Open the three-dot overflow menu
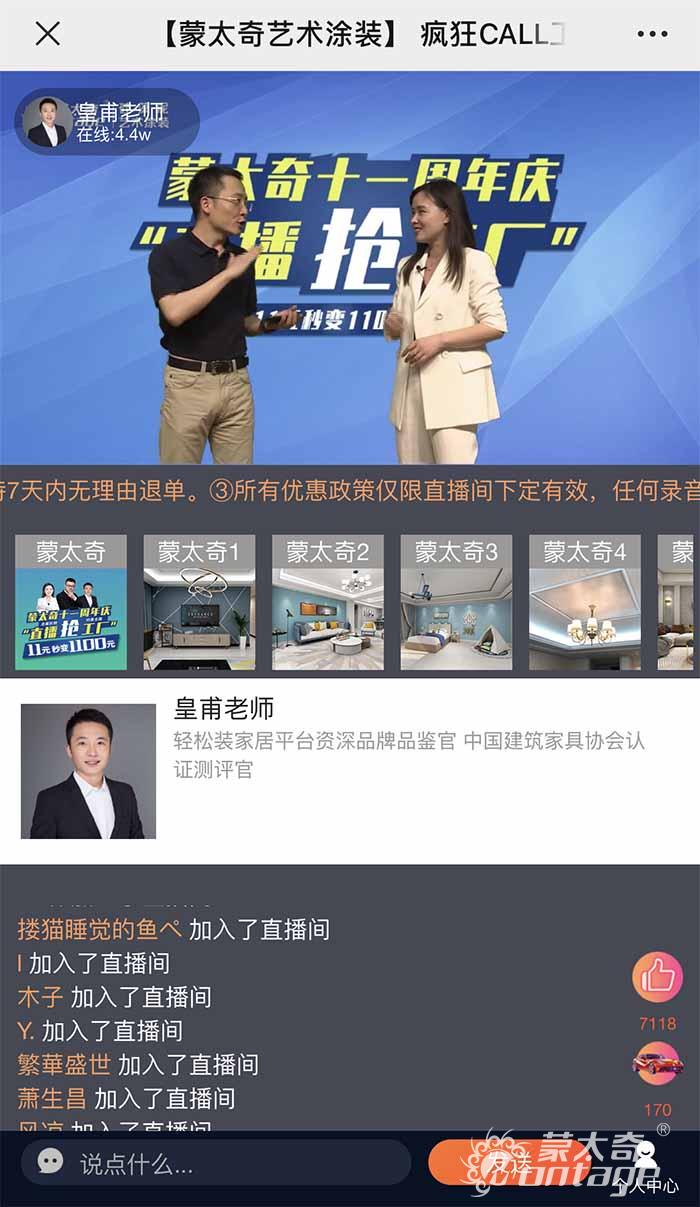 (652, 34)
